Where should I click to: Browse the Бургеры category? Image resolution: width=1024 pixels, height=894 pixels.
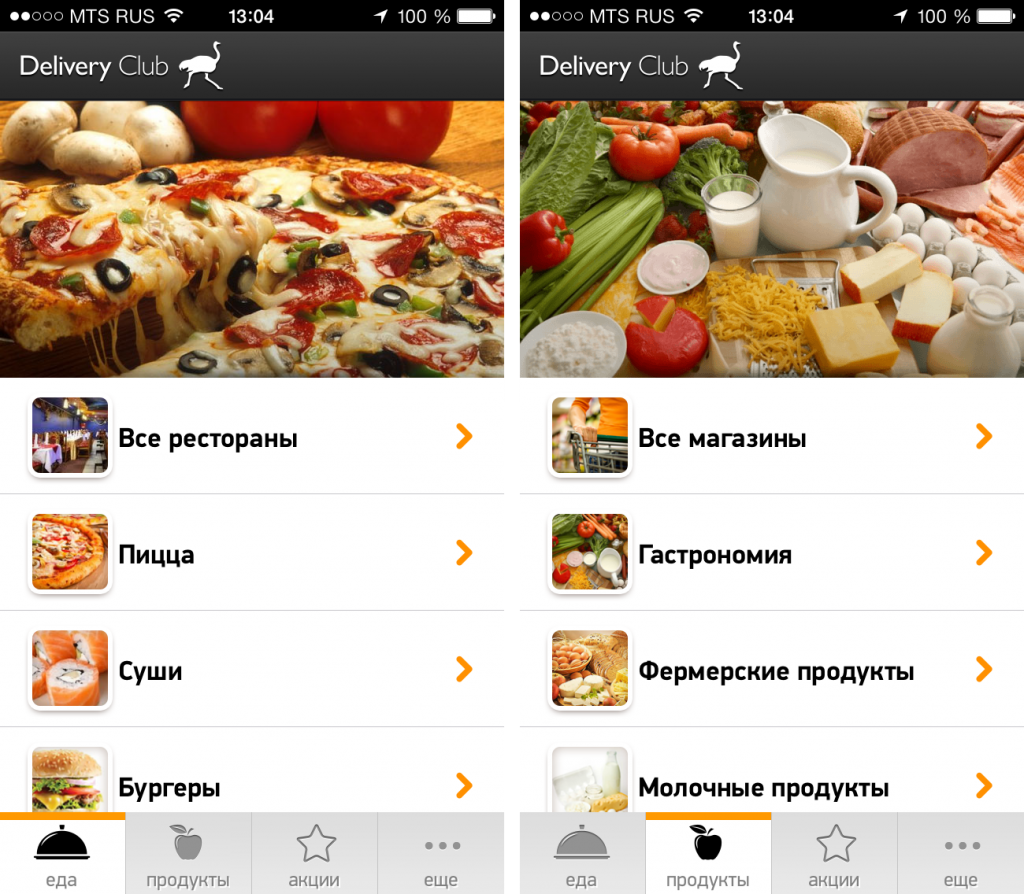pyautogui.click(x=252, y=786)
